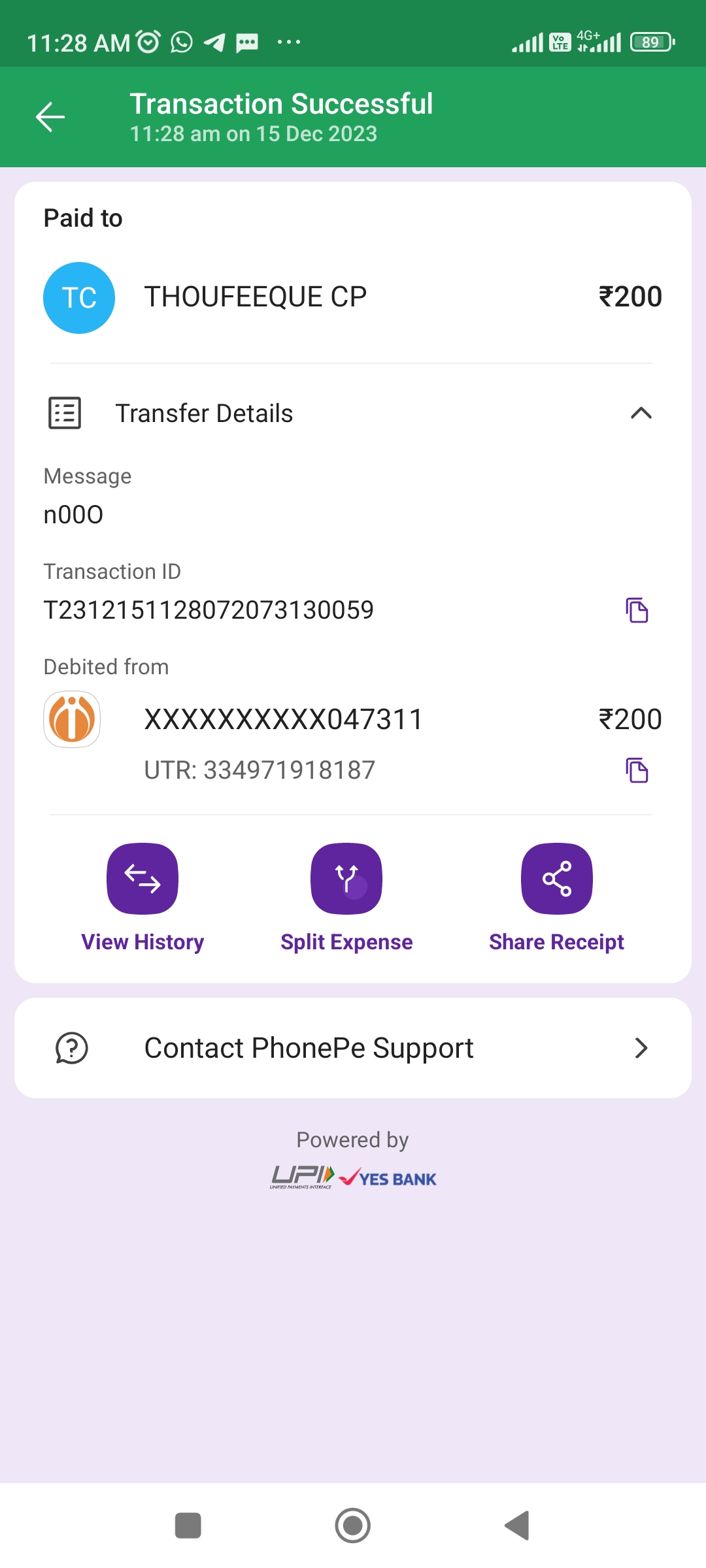Image resolution: width=706 pixels, height=1568 pixels.
Task: Share the payment receipt
Action: [556, 879]
